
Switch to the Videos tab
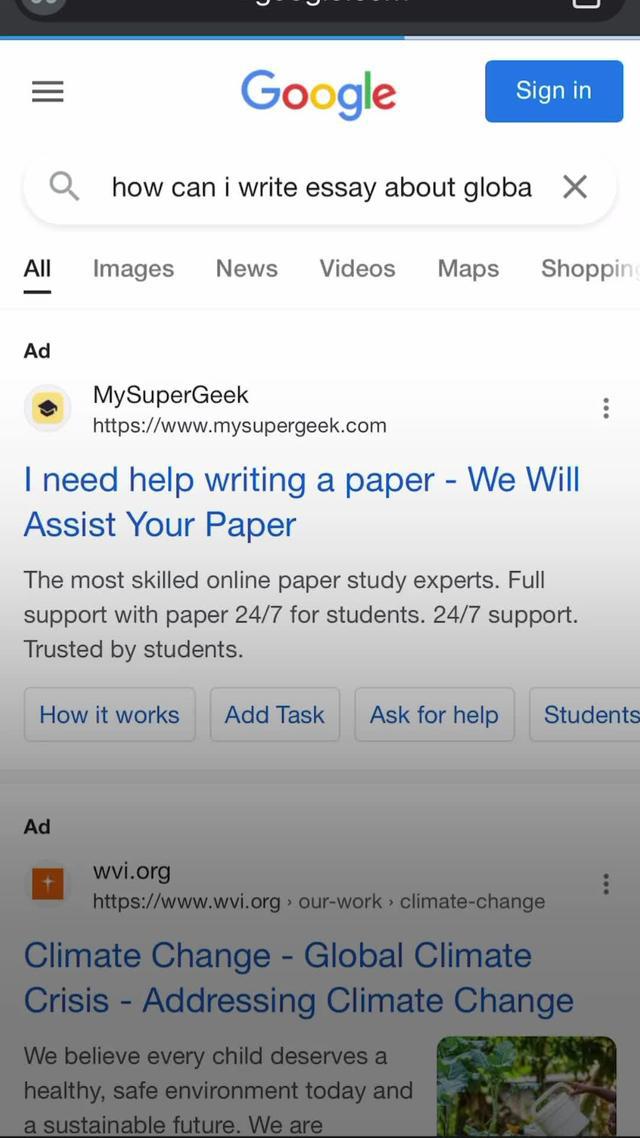357,268
